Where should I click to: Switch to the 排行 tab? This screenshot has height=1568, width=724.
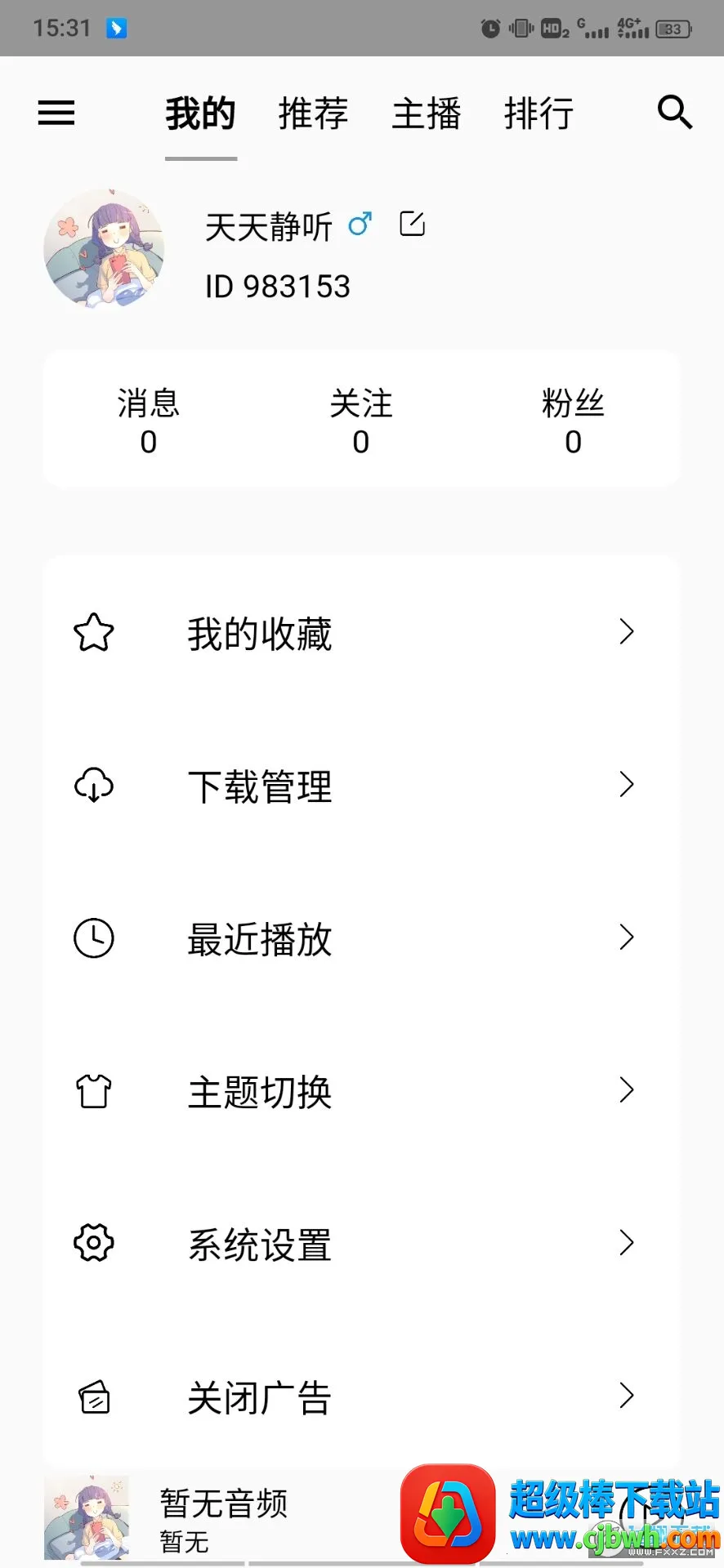(x=539, y=114)
